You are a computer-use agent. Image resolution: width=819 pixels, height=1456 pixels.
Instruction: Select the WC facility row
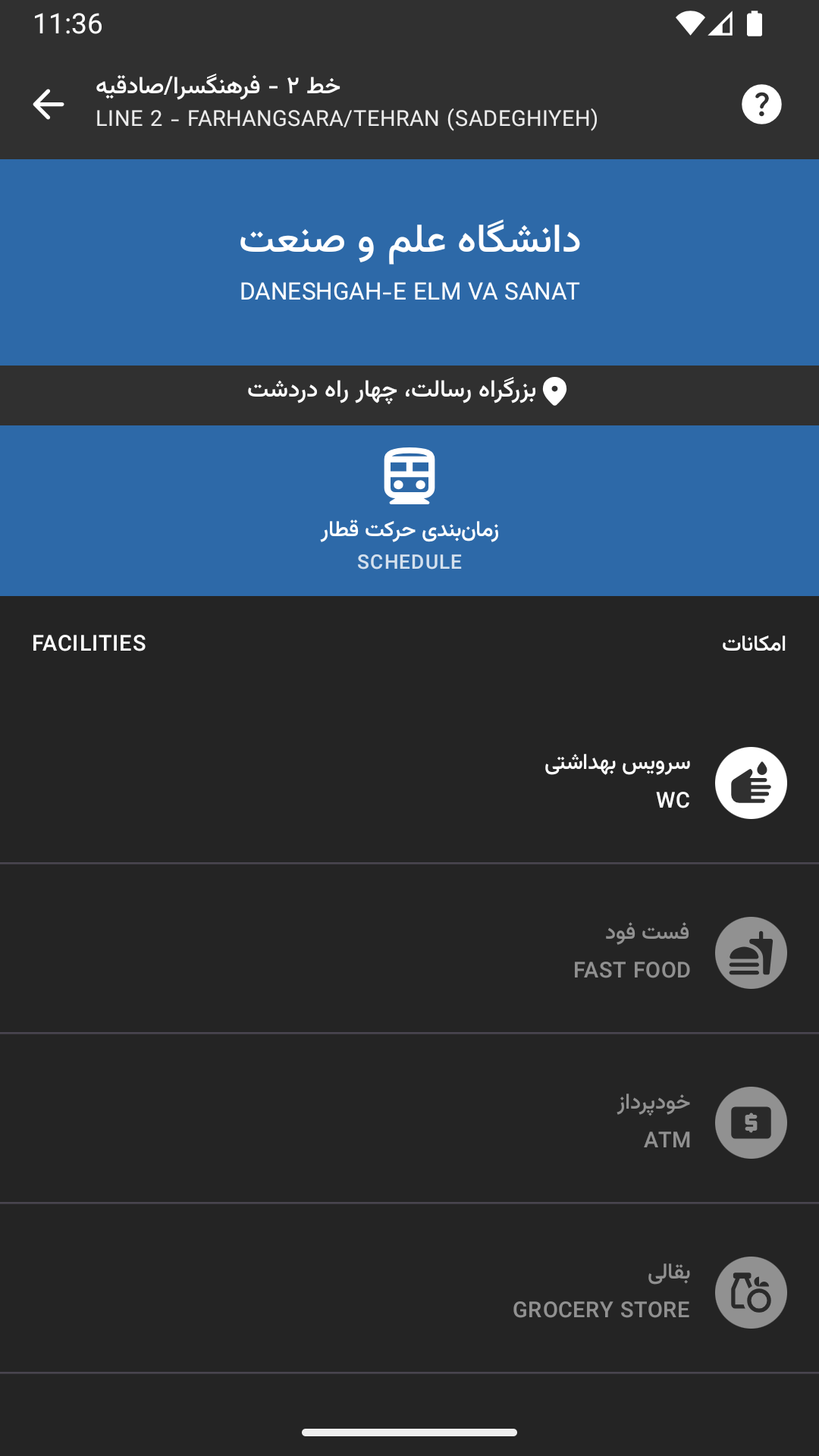point(409,783)
